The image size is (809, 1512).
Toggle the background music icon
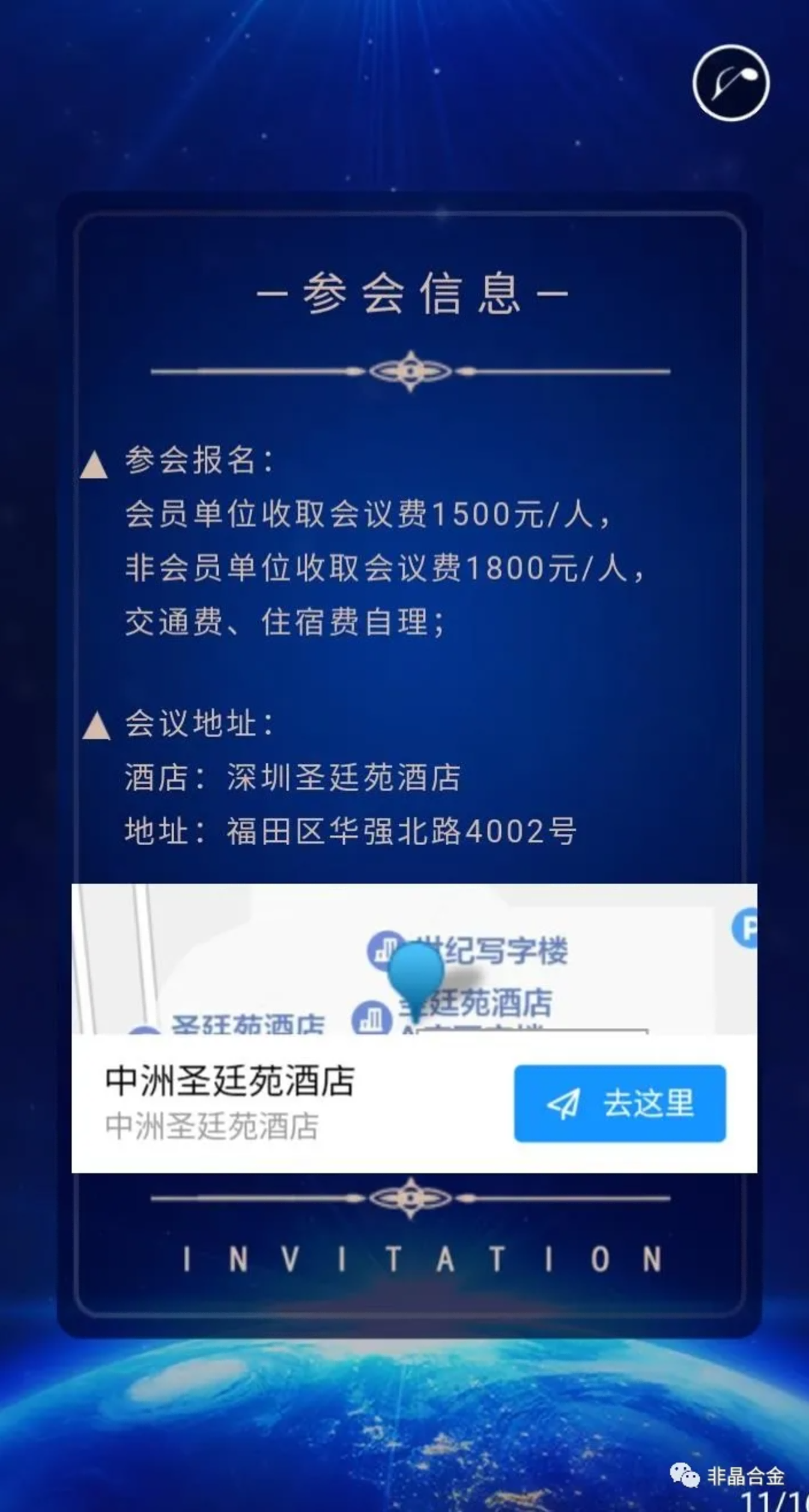pos(730,83)
